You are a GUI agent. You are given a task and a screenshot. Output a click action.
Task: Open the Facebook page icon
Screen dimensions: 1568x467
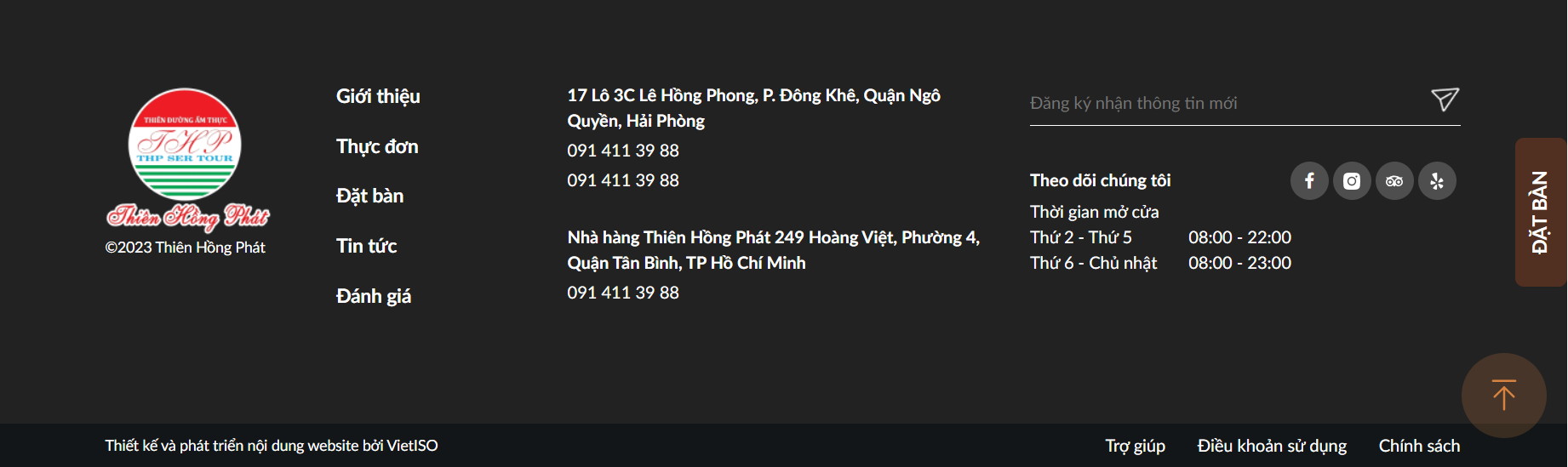pyautogui.click(x=1309, y=180)
